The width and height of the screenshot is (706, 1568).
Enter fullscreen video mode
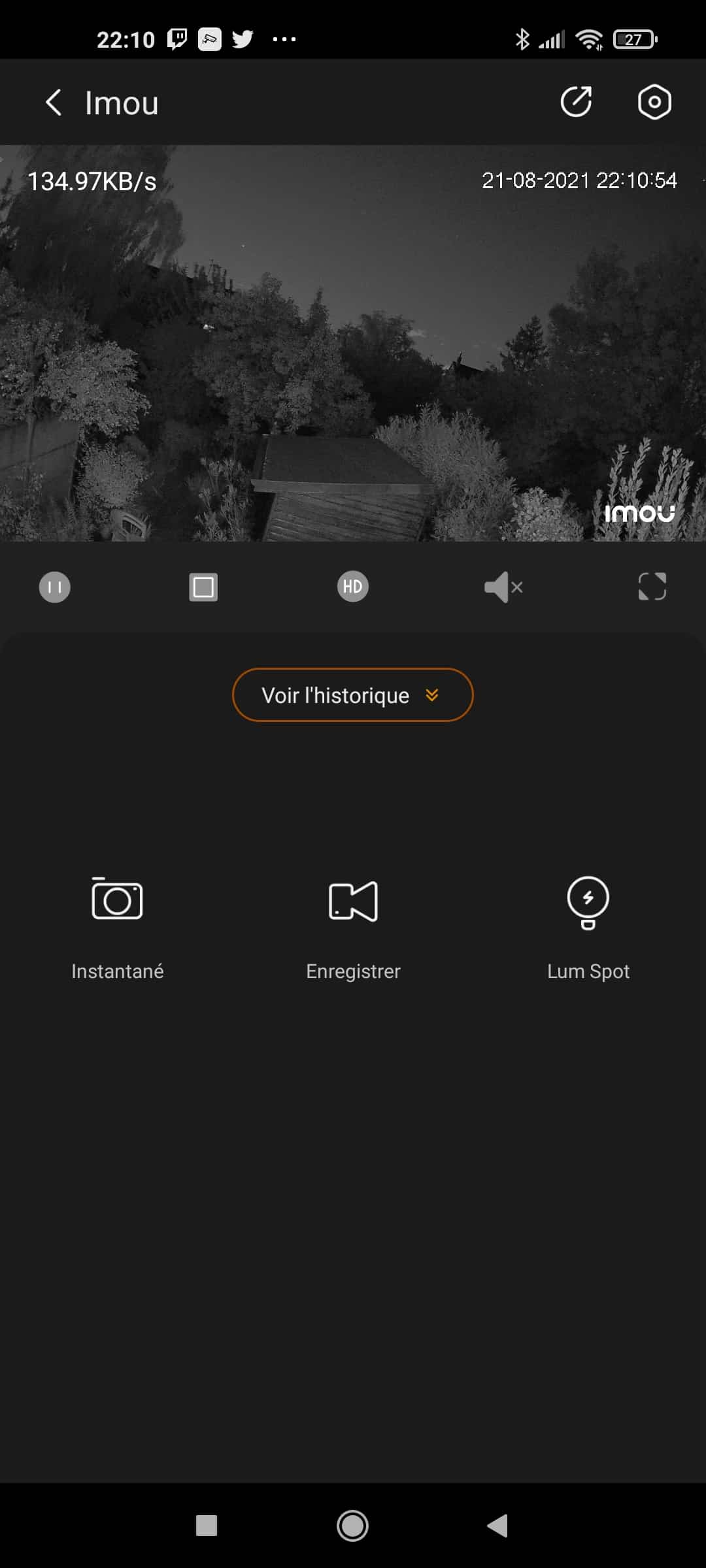[x=652, y=586]
